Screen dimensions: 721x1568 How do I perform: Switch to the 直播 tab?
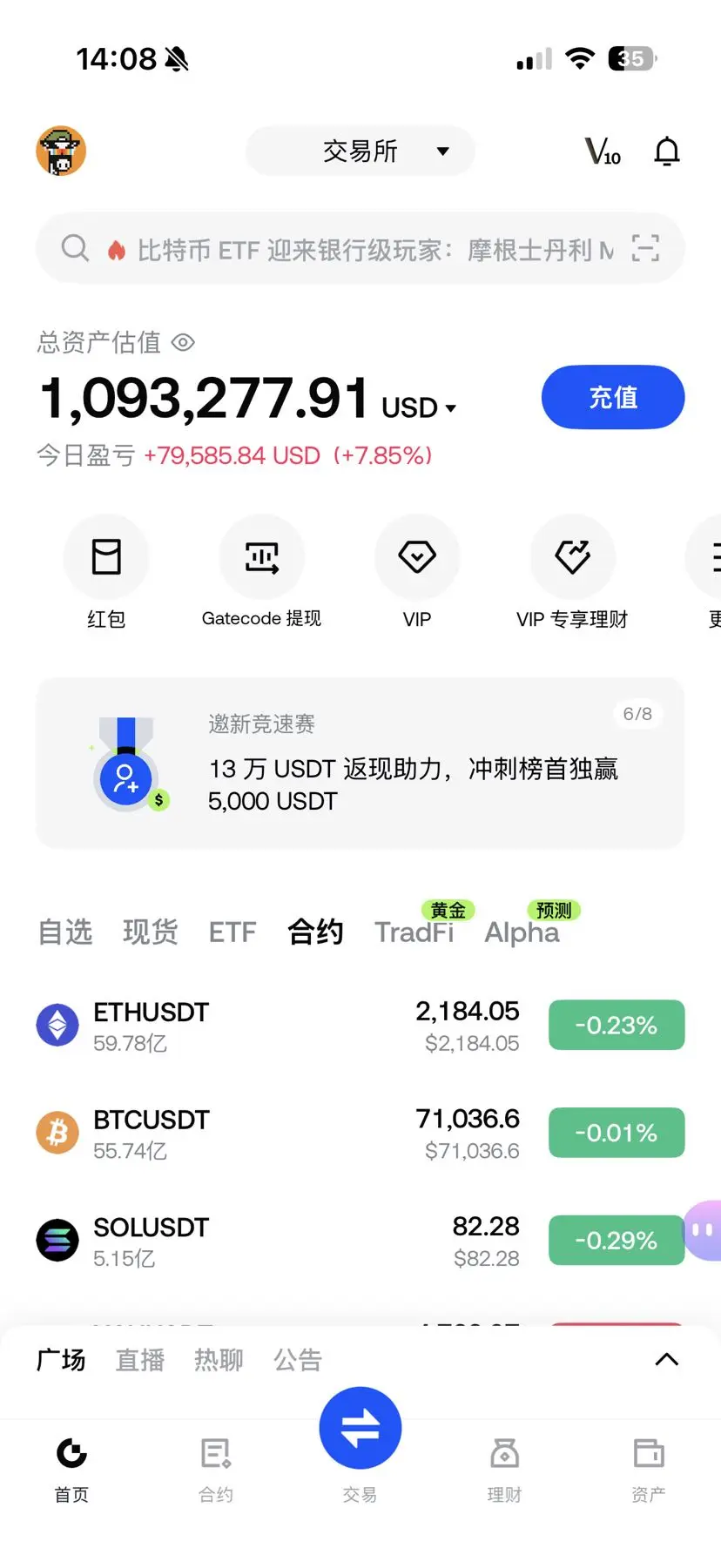[x=139, y=1360]
